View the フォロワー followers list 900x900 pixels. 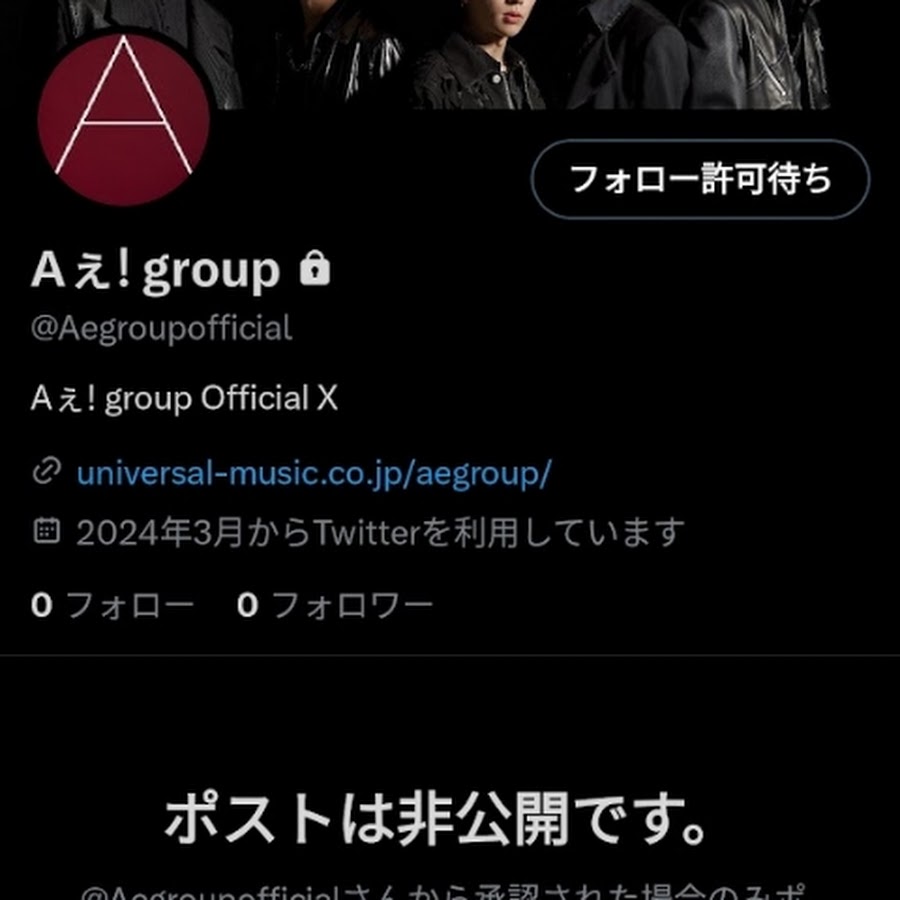click(335, 605)
